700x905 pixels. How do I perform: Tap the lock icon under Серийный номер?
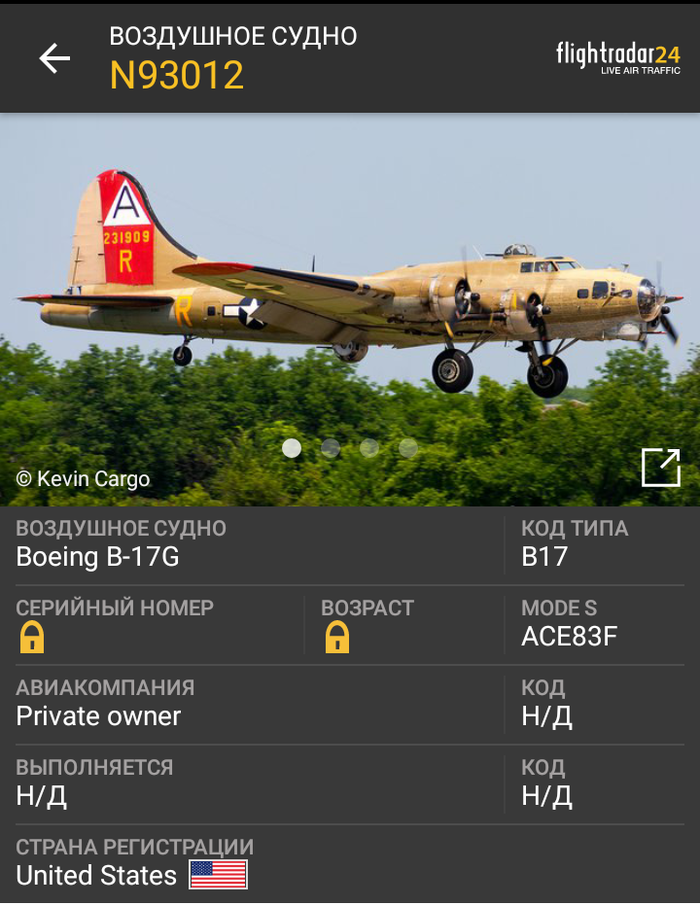click(32, 637)
